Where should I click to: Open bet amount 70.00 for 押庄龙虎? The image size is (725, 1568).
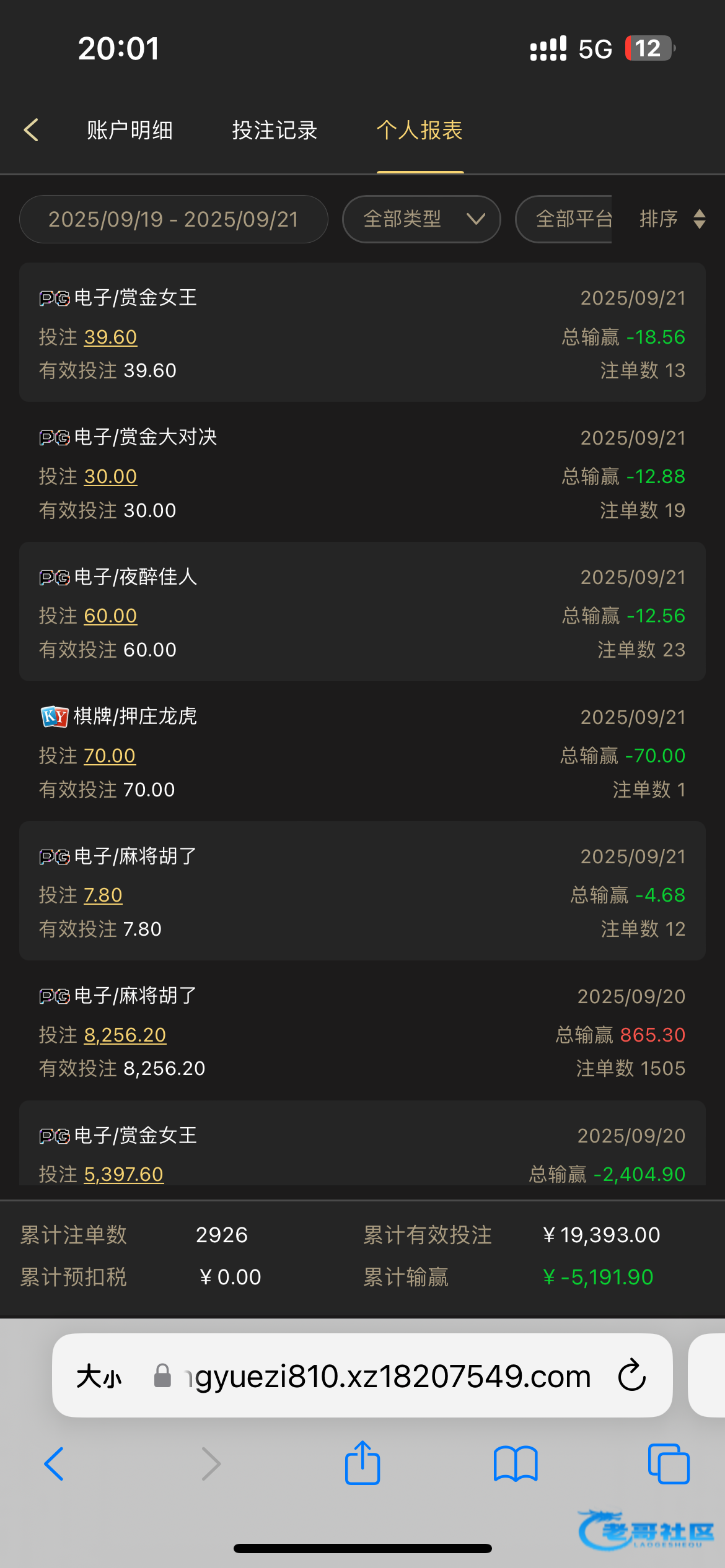(x=110, y=756)
